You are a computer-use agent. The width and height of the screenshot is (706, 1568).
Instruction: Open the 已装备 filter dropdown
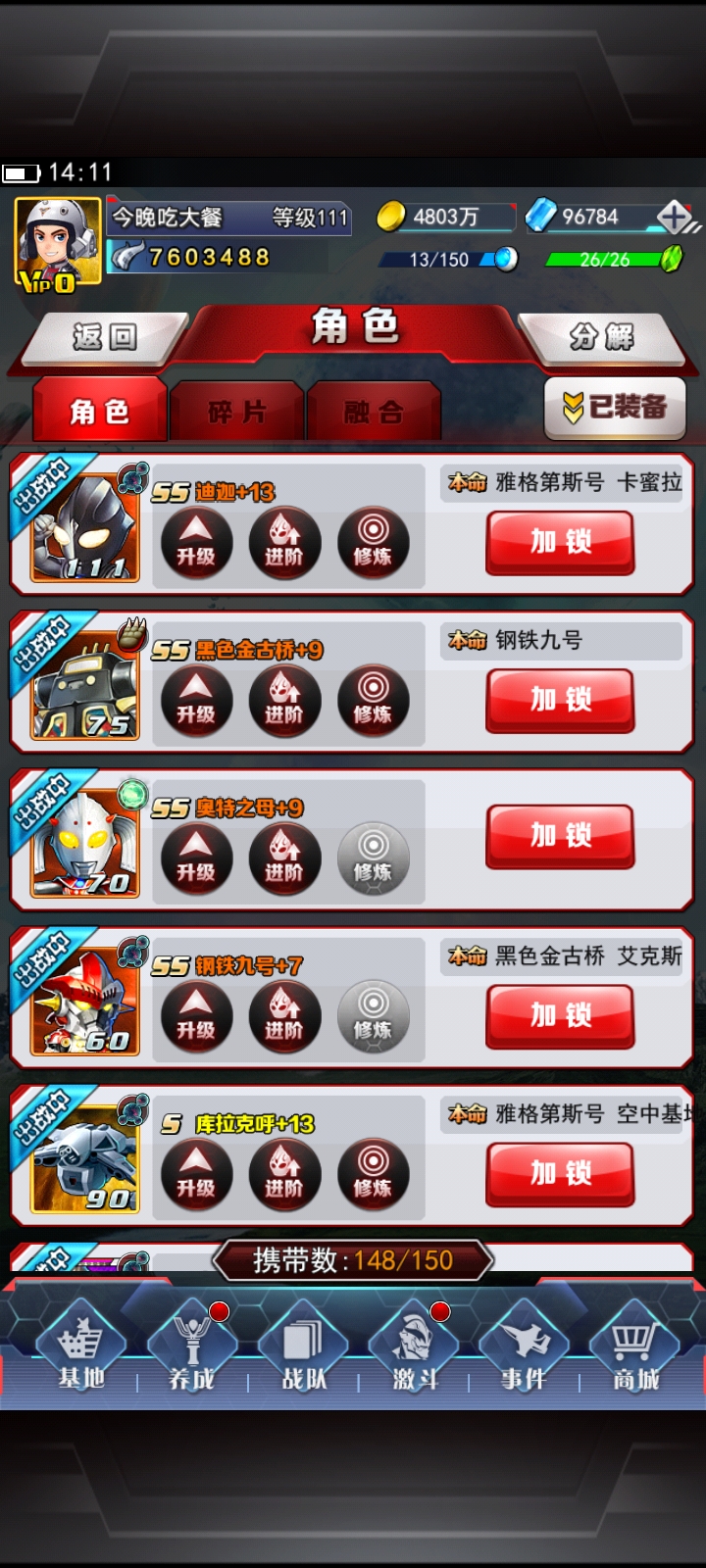pyautogui.click(x=615, y=407)
